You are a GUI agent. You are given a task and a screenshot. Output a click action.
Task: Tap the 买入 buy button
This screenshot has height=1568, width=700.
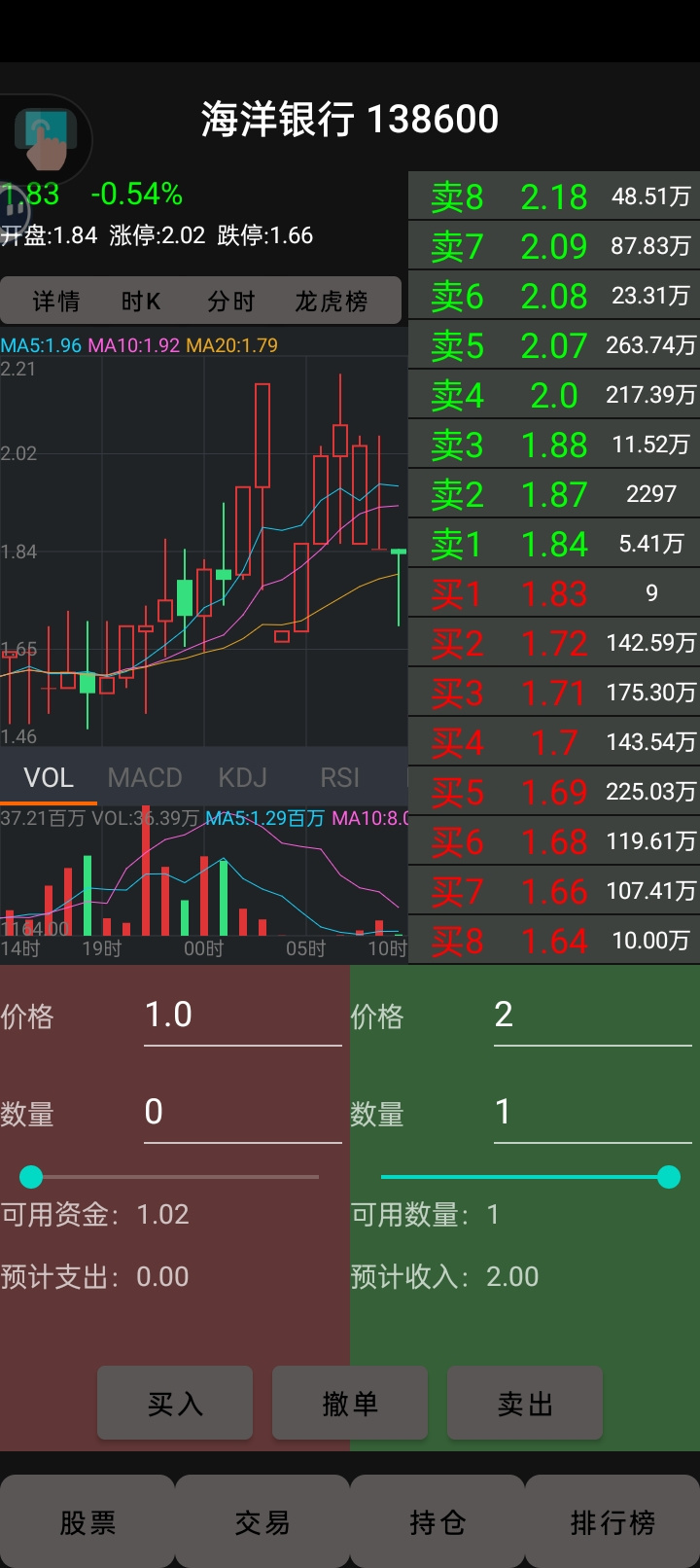175,1403
